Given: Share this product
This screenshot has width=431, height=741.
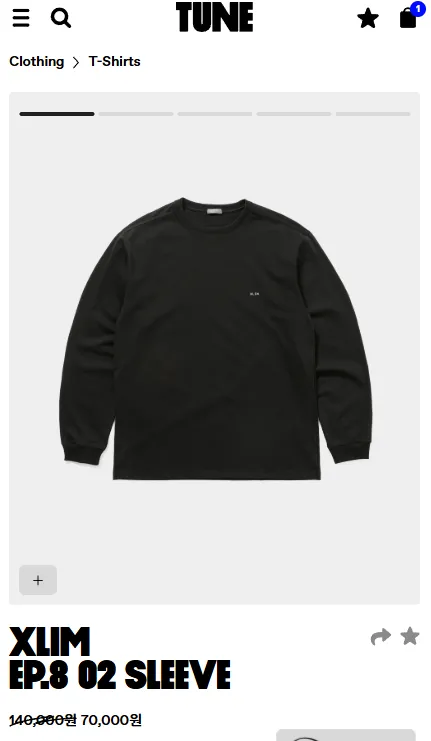Looking at the screenshot, I should pos(381,637).
